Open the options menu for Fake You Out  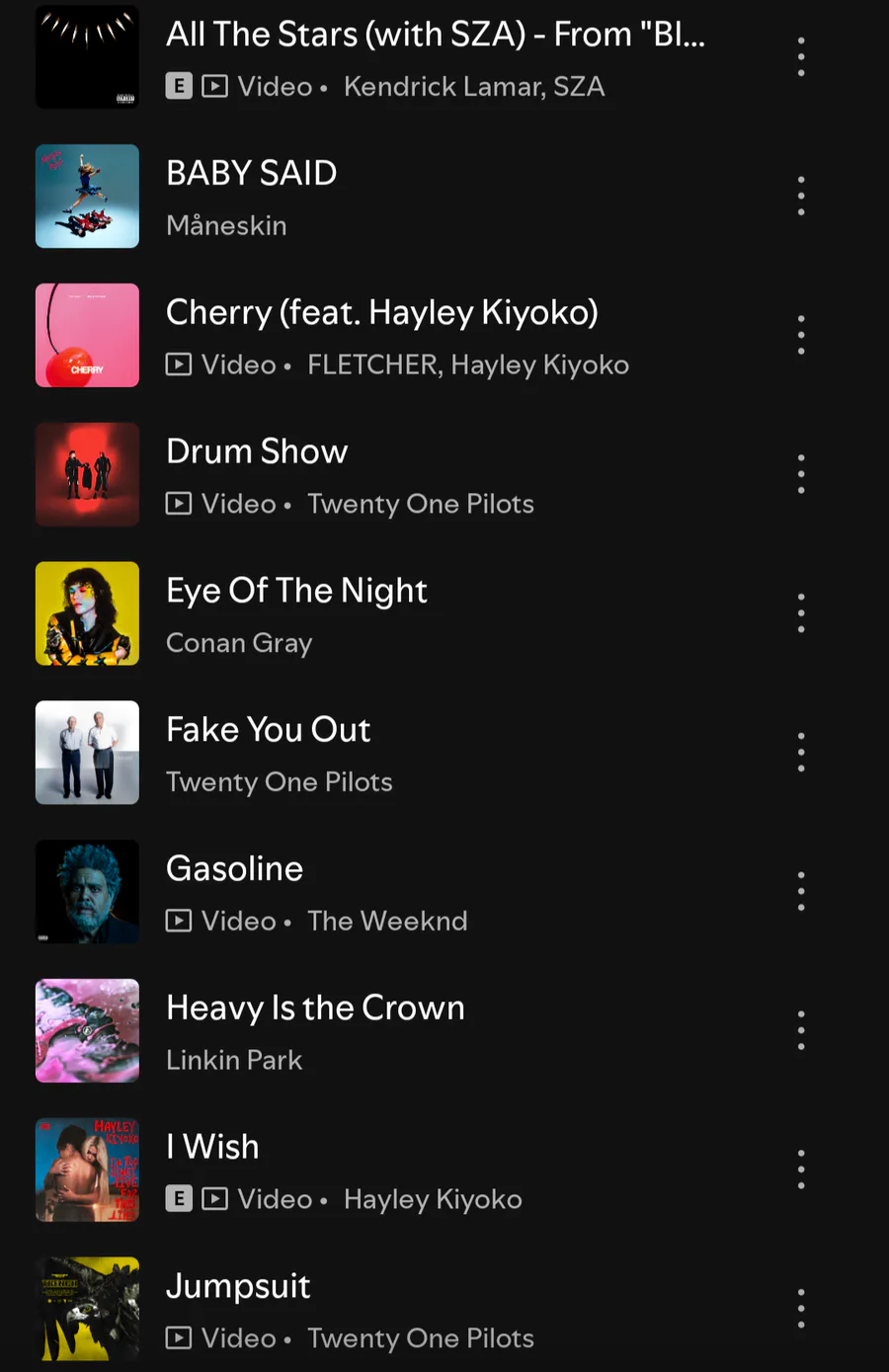click(x=801, y=753)
